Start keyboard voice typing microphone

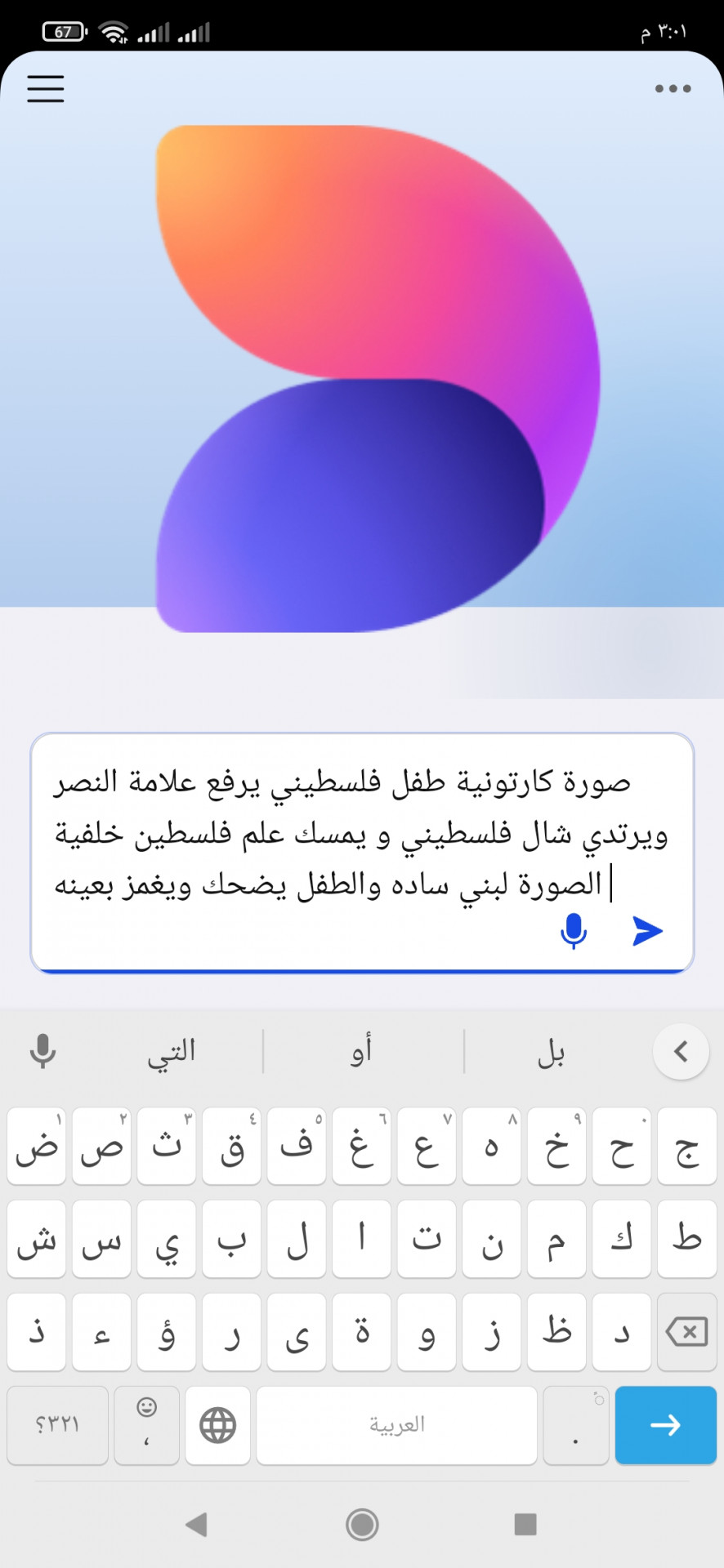tap(42, 1051)
